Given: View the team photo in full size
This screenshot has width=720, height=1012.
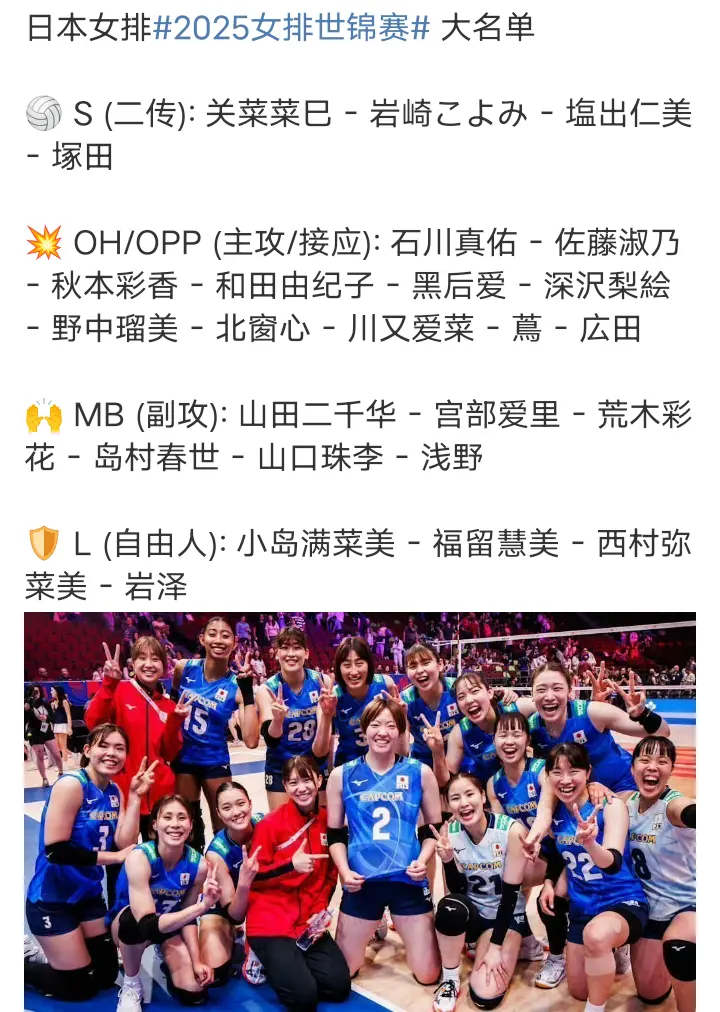Looking at the screenshot, I should point(360,810).
